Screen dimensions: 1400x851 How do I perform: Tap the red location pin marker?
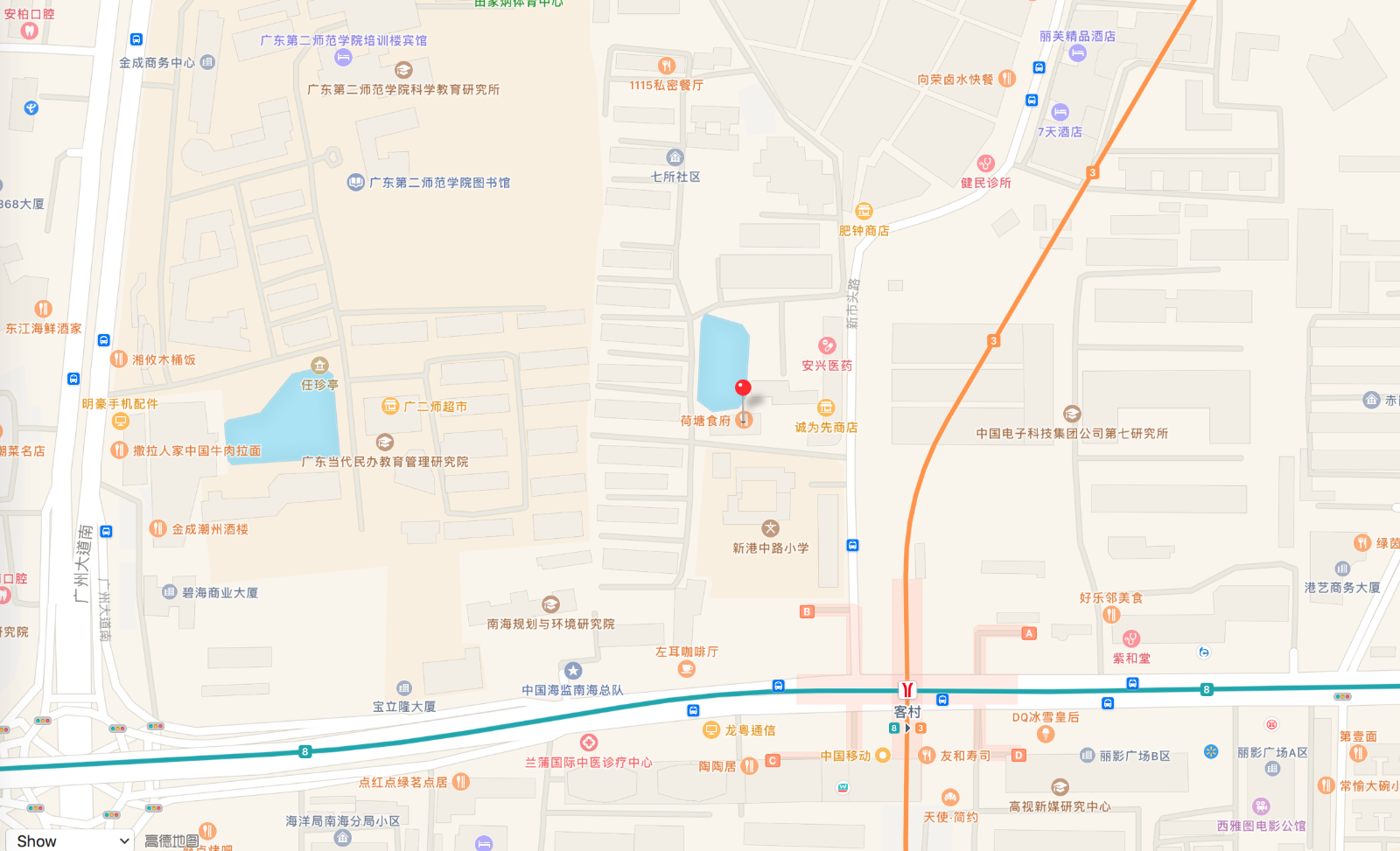[743, 387]
